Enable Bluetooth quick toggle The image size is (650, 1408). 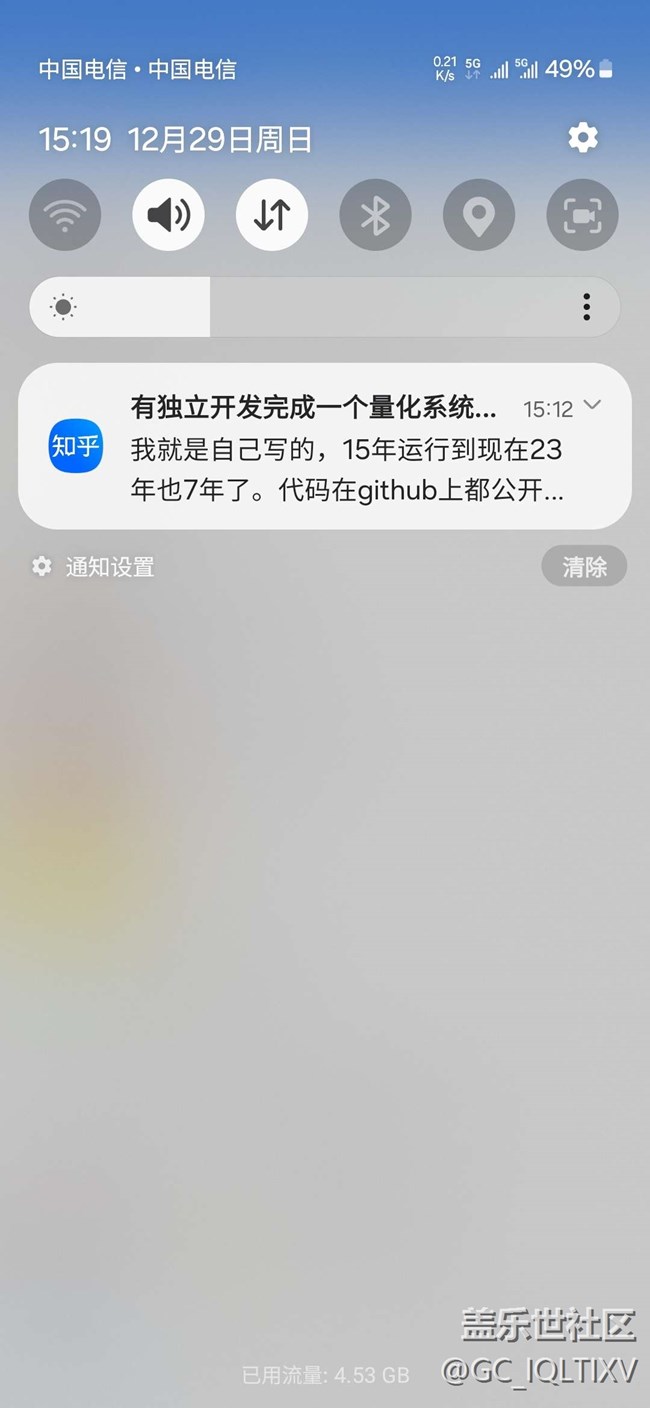[376, 215]
